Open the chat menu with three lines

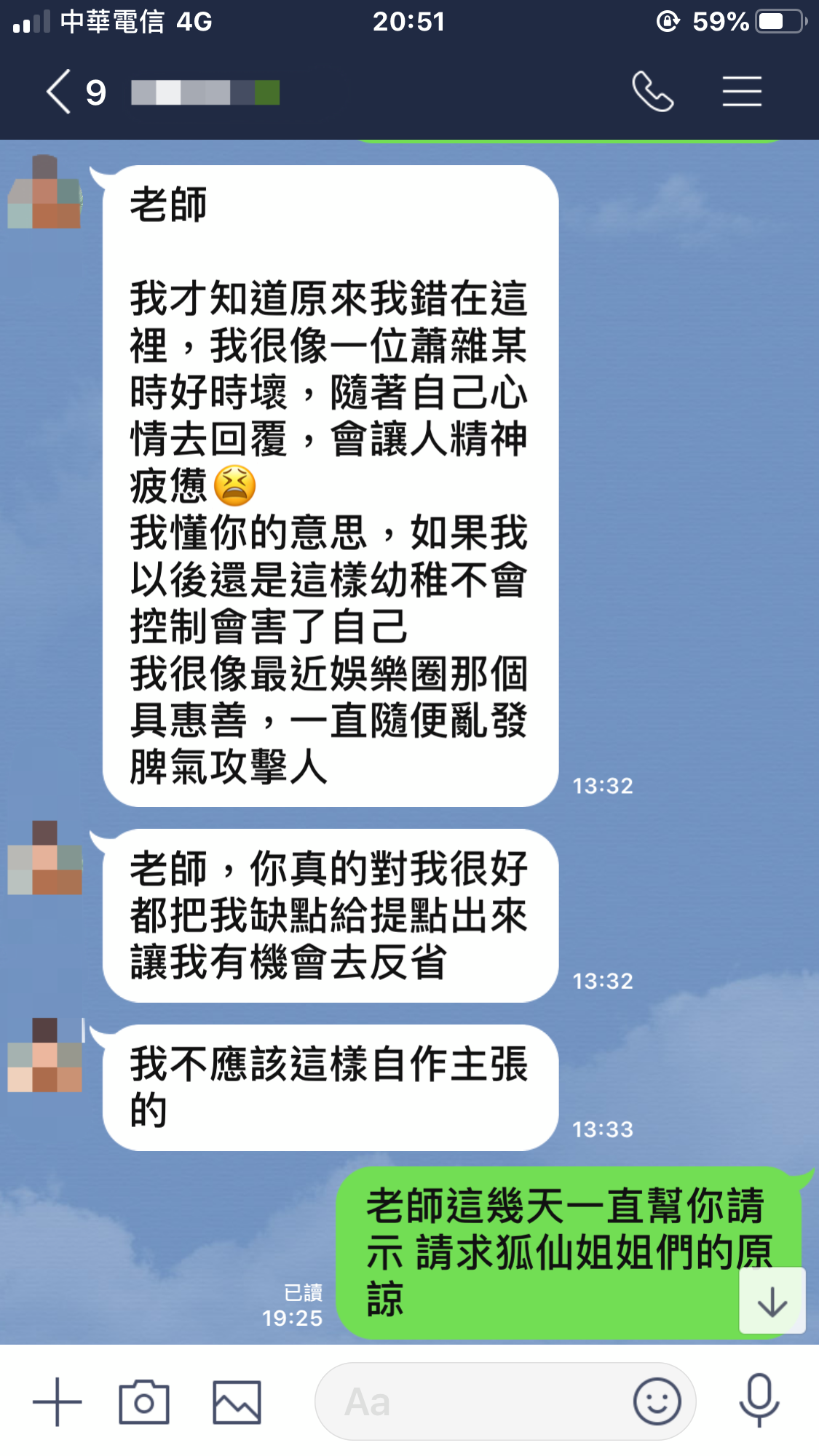[x=742, y=92]
